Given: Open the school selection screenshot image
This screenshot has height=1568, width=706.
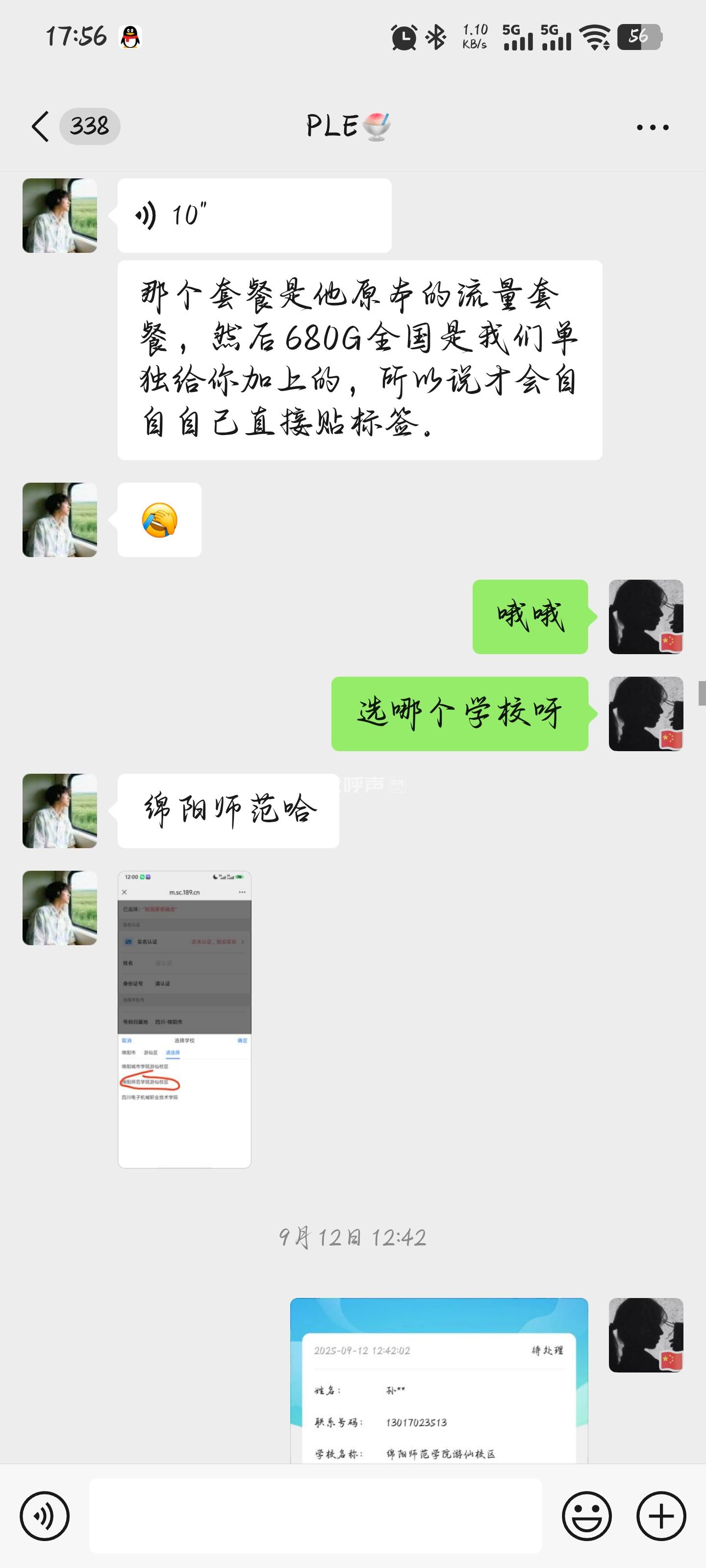Looking at the screenshot, I should click(184, 1019).
